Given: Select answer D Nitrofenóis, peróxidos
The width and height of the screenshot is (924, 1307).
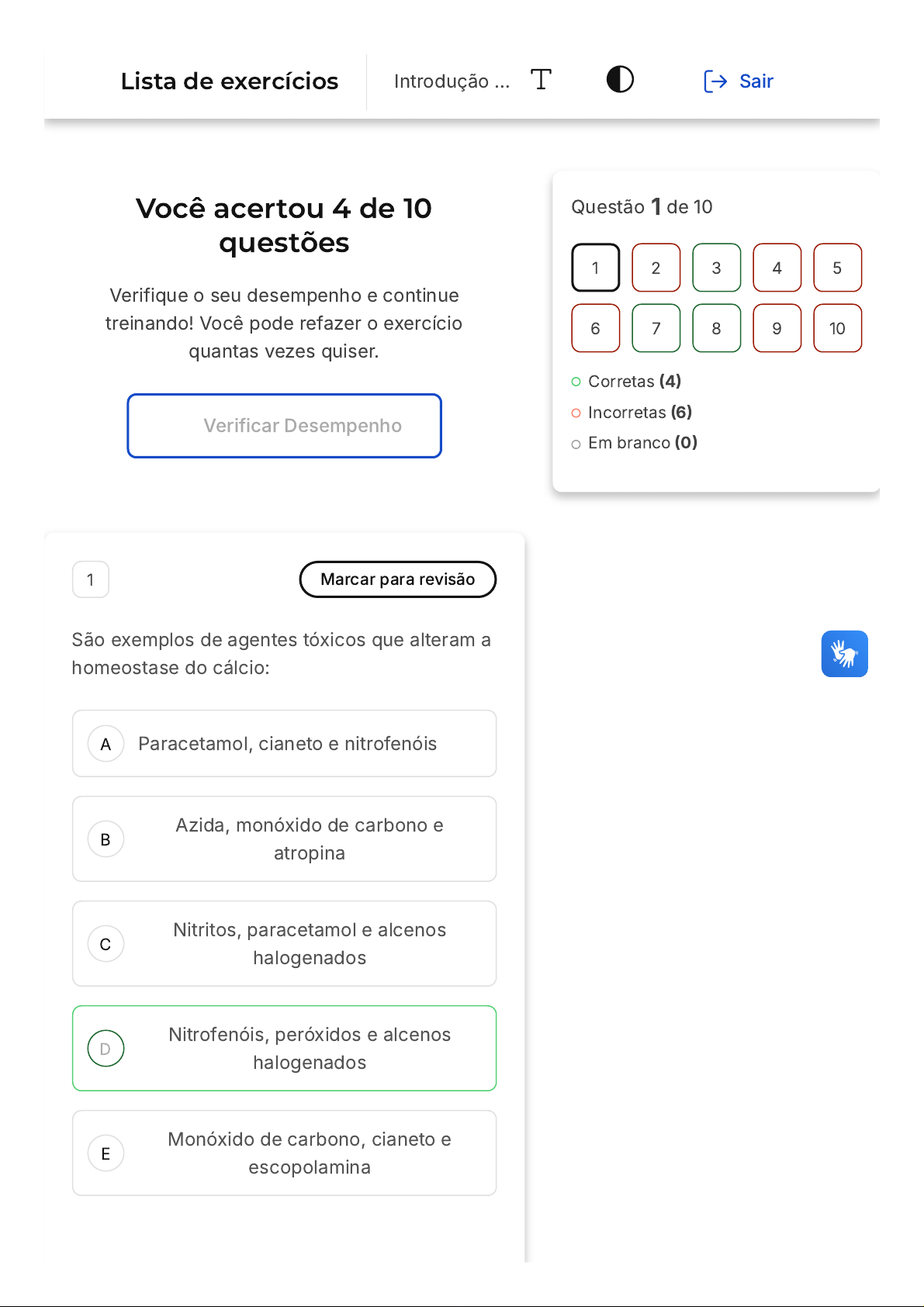Looking at the screenshot, I should click(x=284, y=1048).
